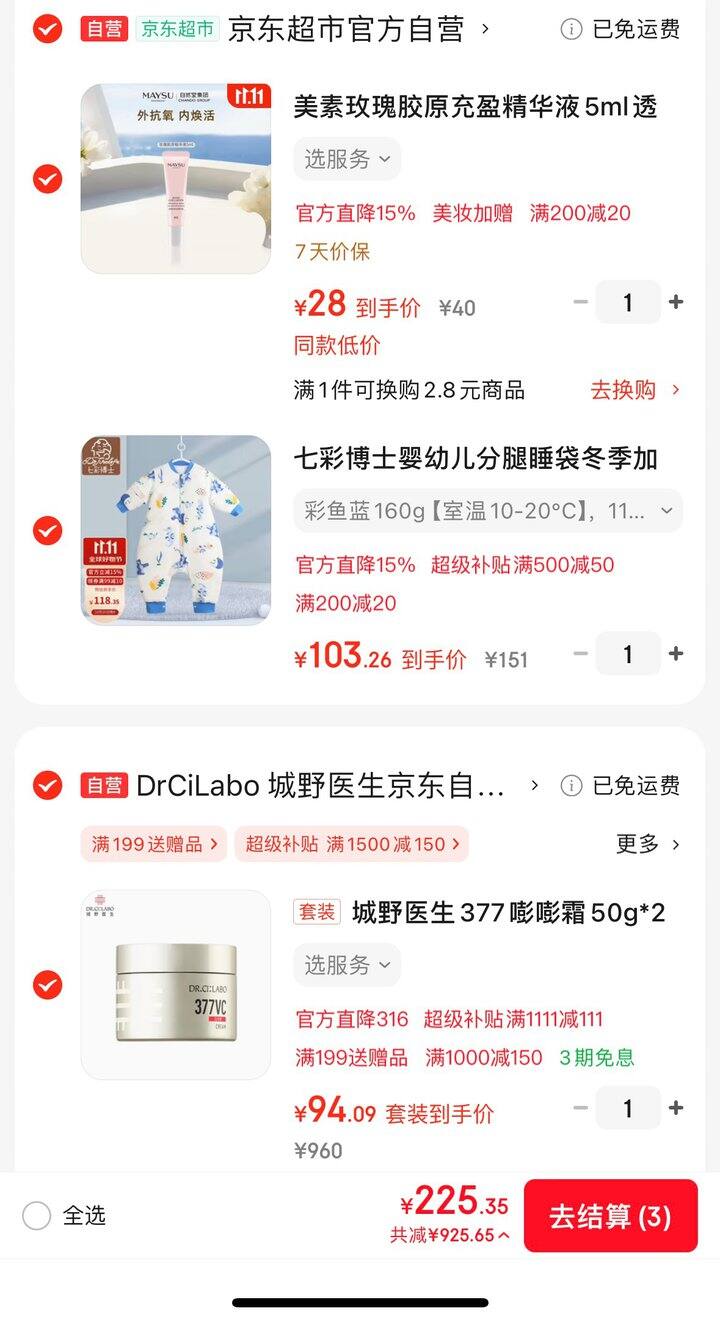Open 选服务 dropdown for MAYSU serum
The height and width of the screenshot is (1322, 720).
(x=346, y=158)
